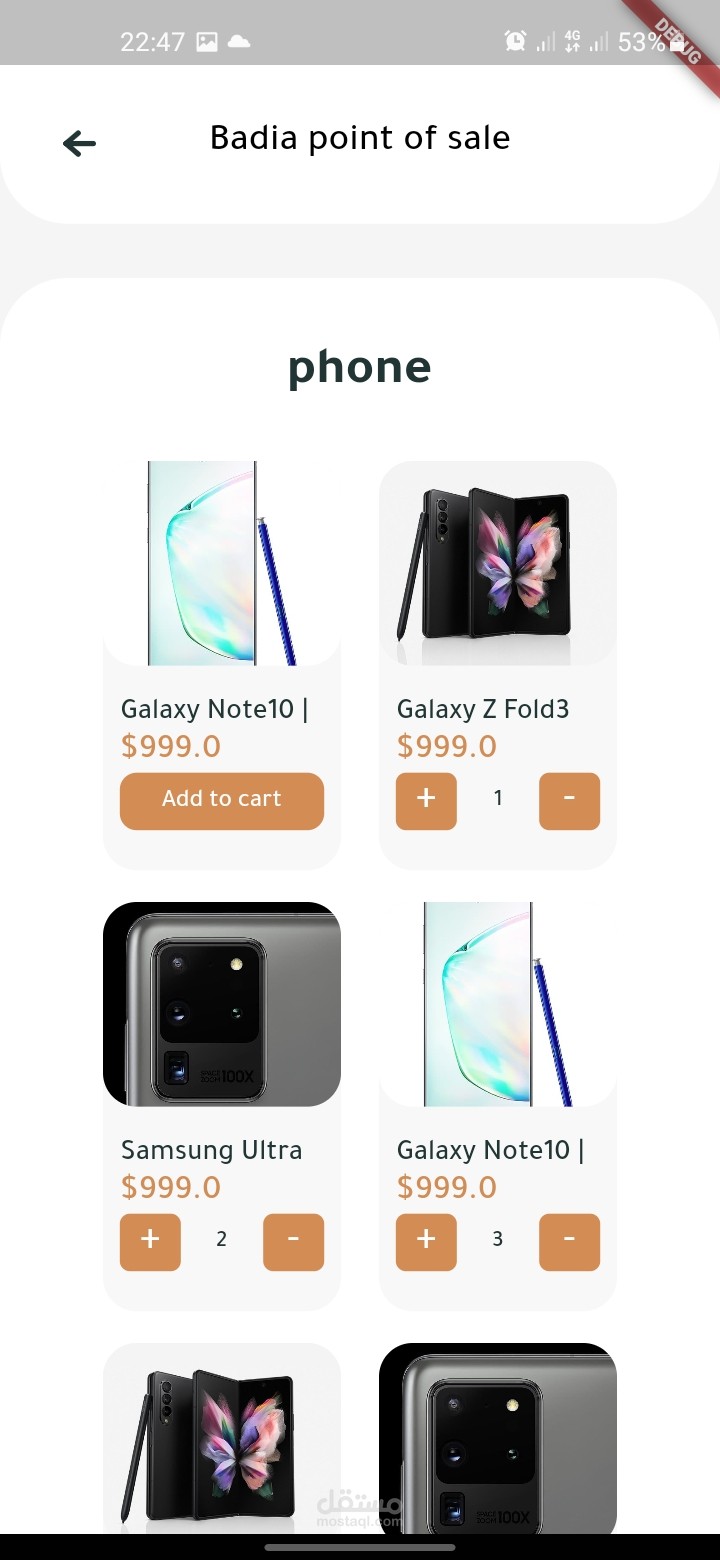This screenshot has height=1560, width=720.
Task: Tap minus on Samsung Ultra card
Action: coord(293,1242)
